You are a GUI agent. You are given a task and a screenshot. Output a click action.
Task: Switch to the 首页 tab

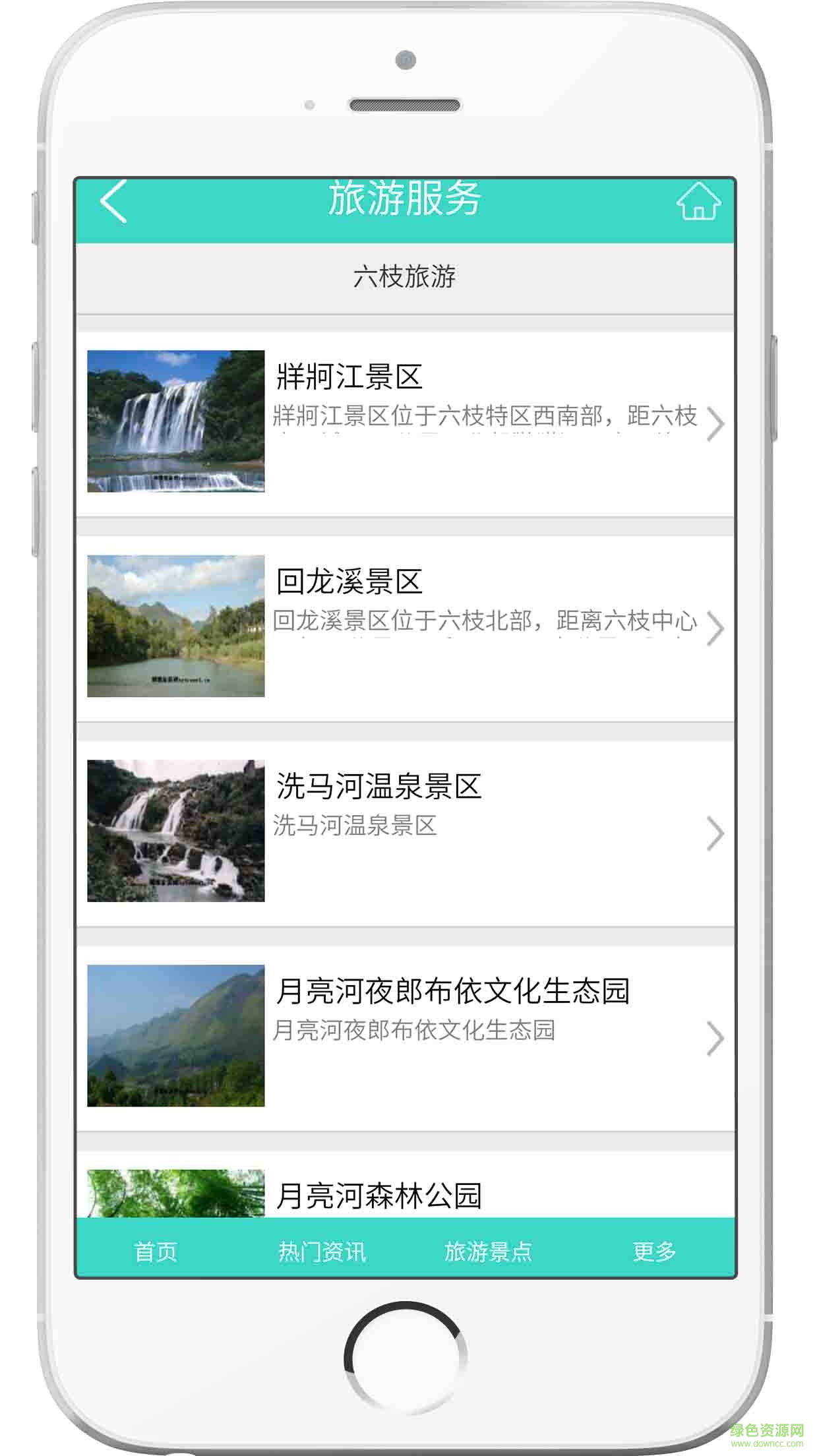[156, 1251]
